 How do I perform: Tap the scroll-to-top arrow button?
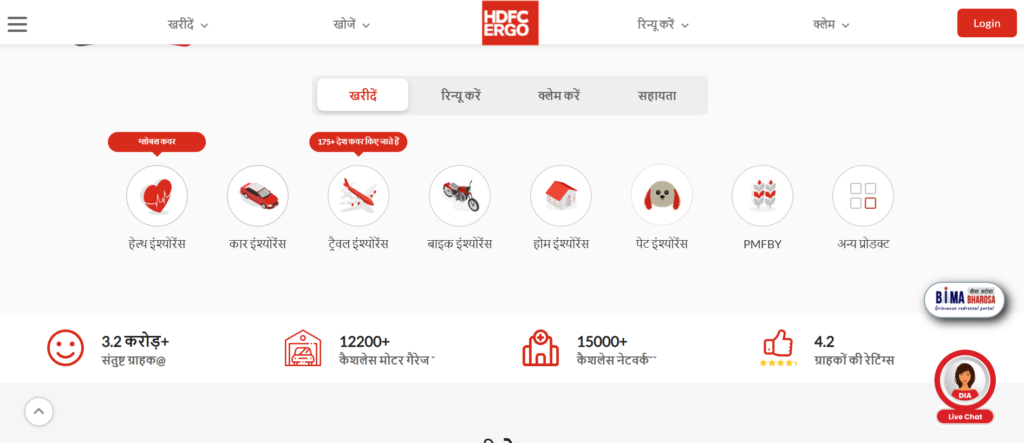pyautogui.click(x=39, y=412)
